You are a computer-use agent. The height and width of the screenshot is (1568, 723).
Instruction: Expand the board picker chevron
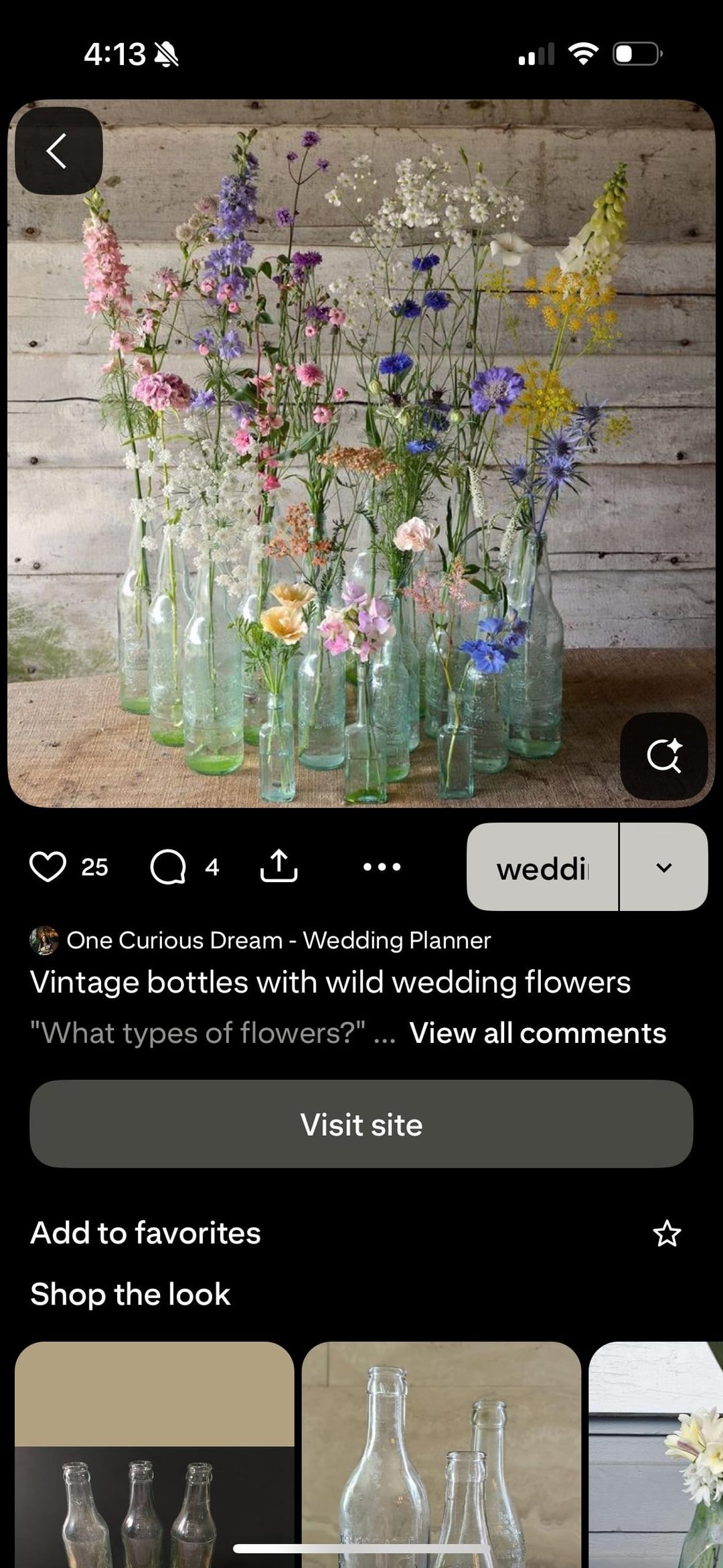(663, 867)
